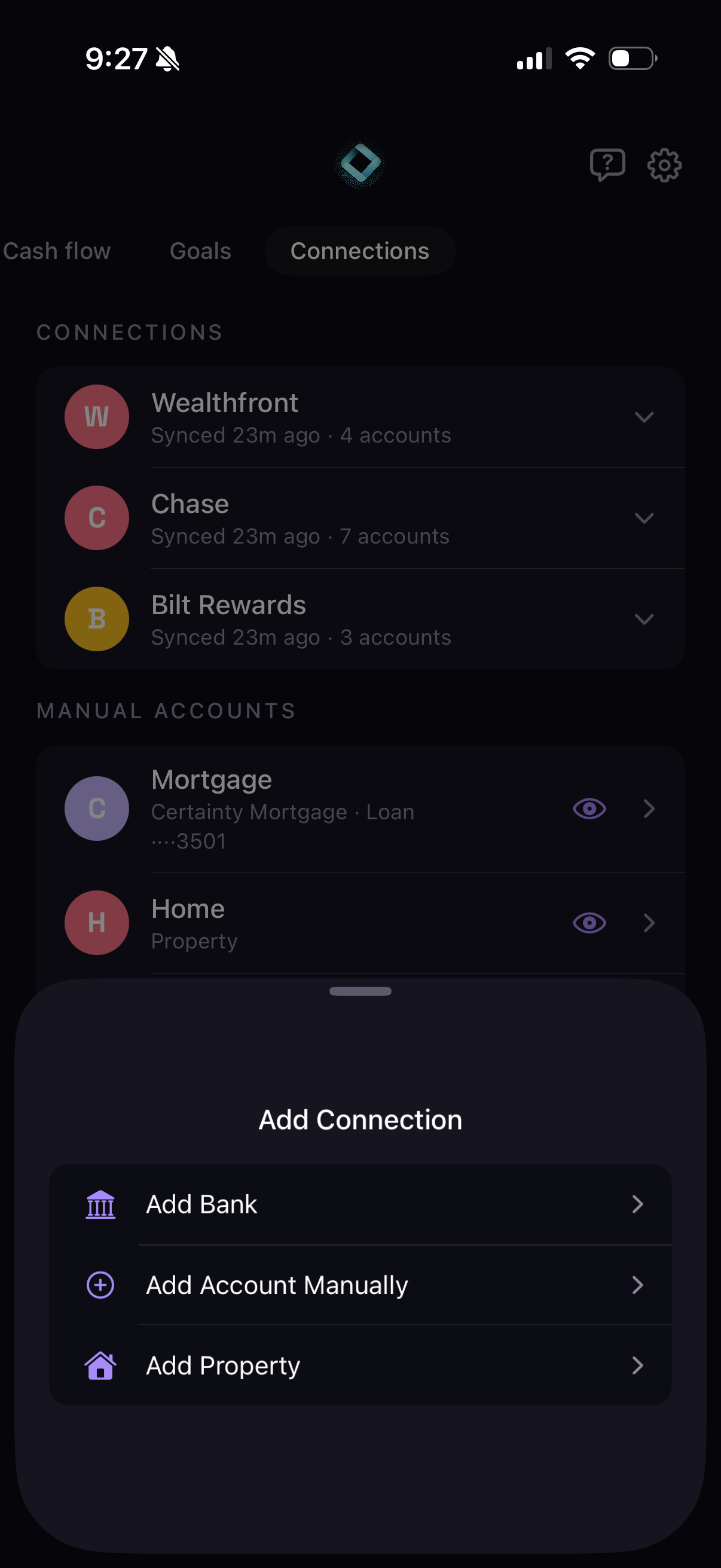
Task: Switch to the Cash flow tab
Action: coord(57,251)
